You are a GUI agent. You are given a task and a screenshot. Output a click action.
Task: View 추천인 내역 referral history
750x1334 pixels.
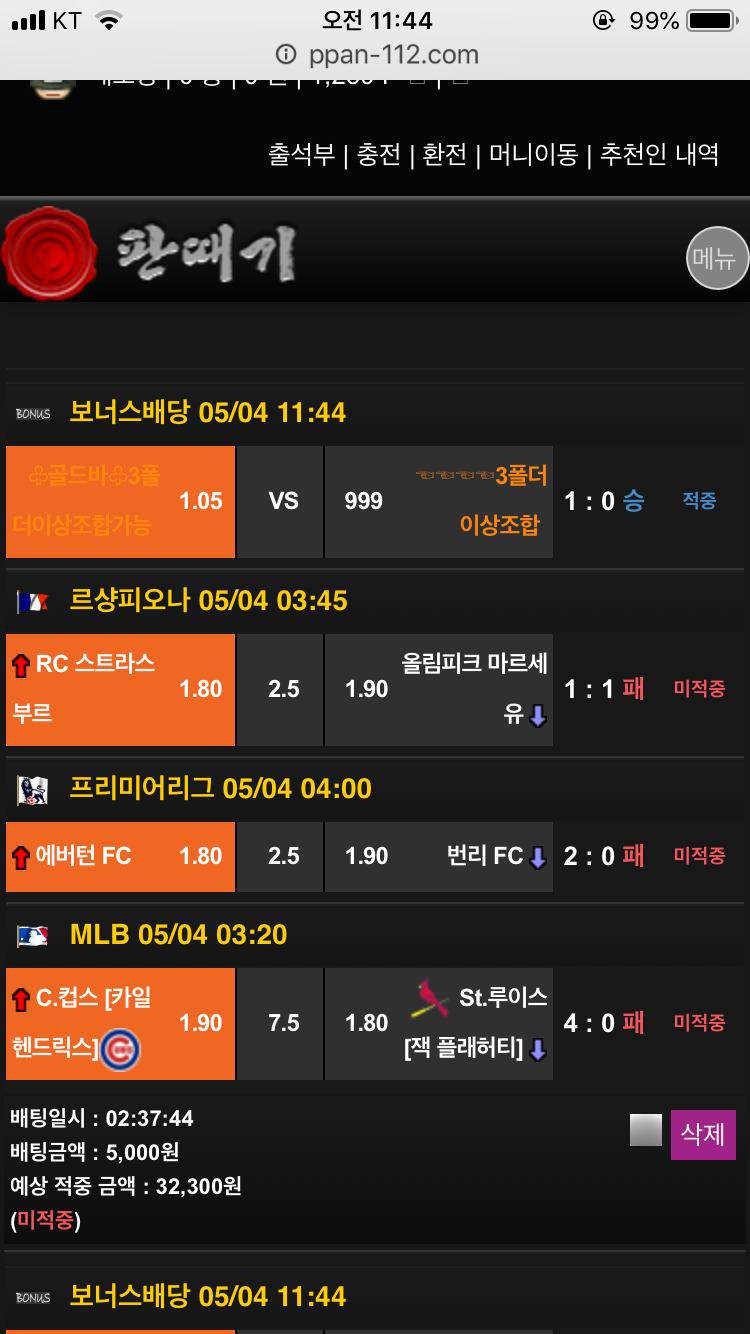point(659,154)
